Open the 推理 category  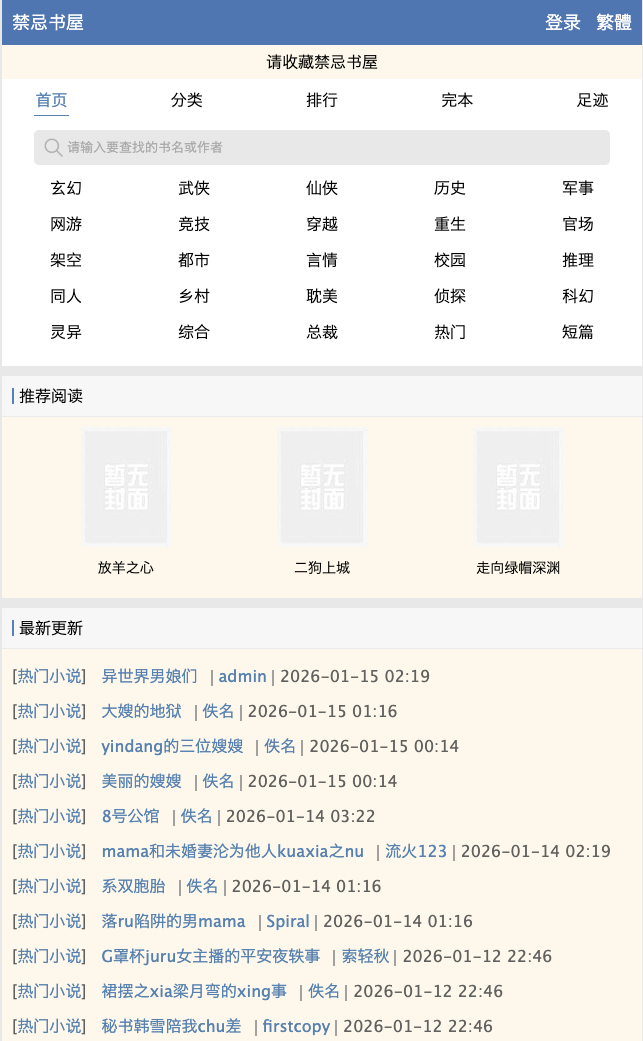pos(578,260)
